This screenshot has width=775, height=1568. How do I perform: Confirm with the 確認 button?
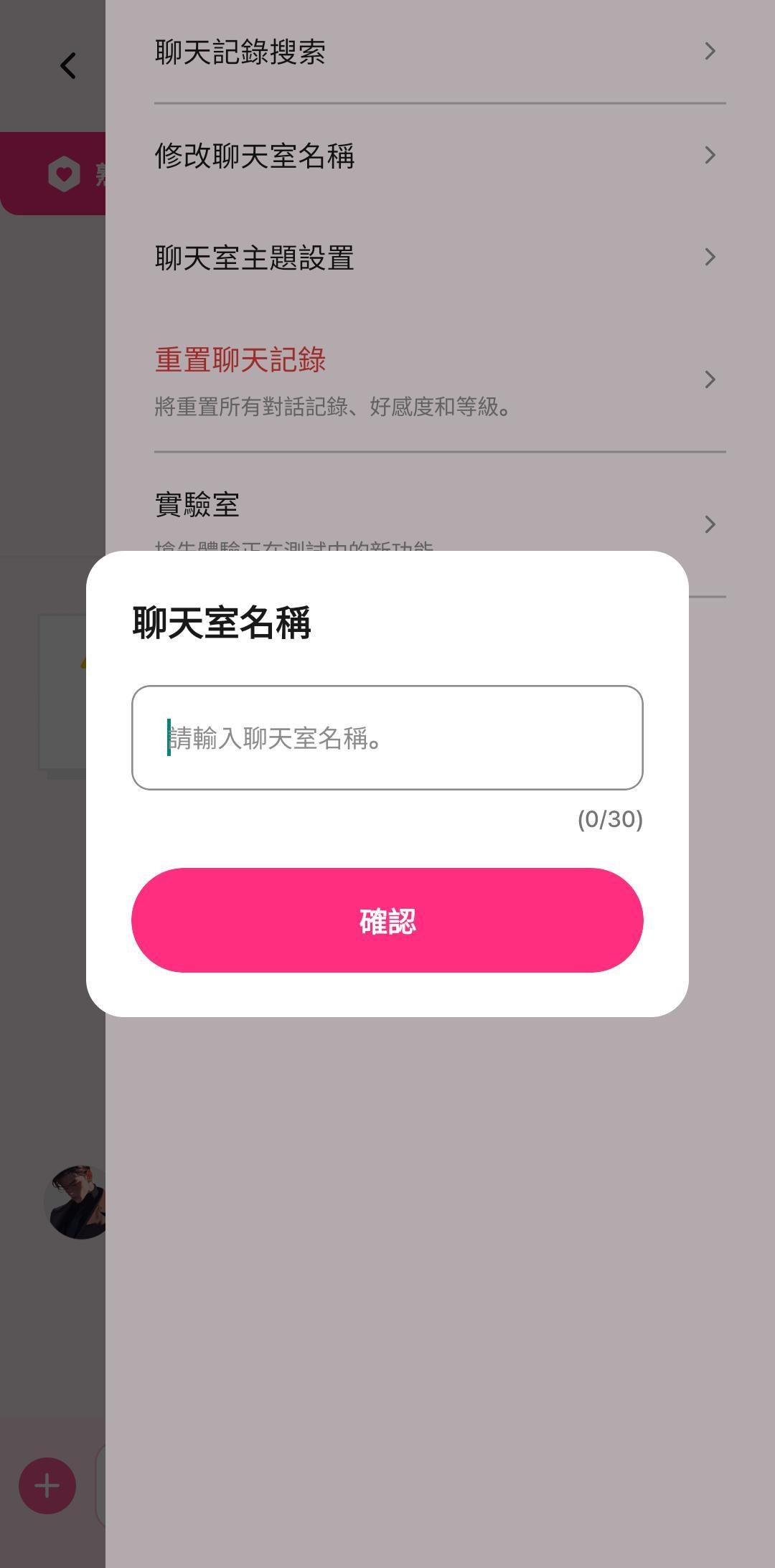[387, 920]
